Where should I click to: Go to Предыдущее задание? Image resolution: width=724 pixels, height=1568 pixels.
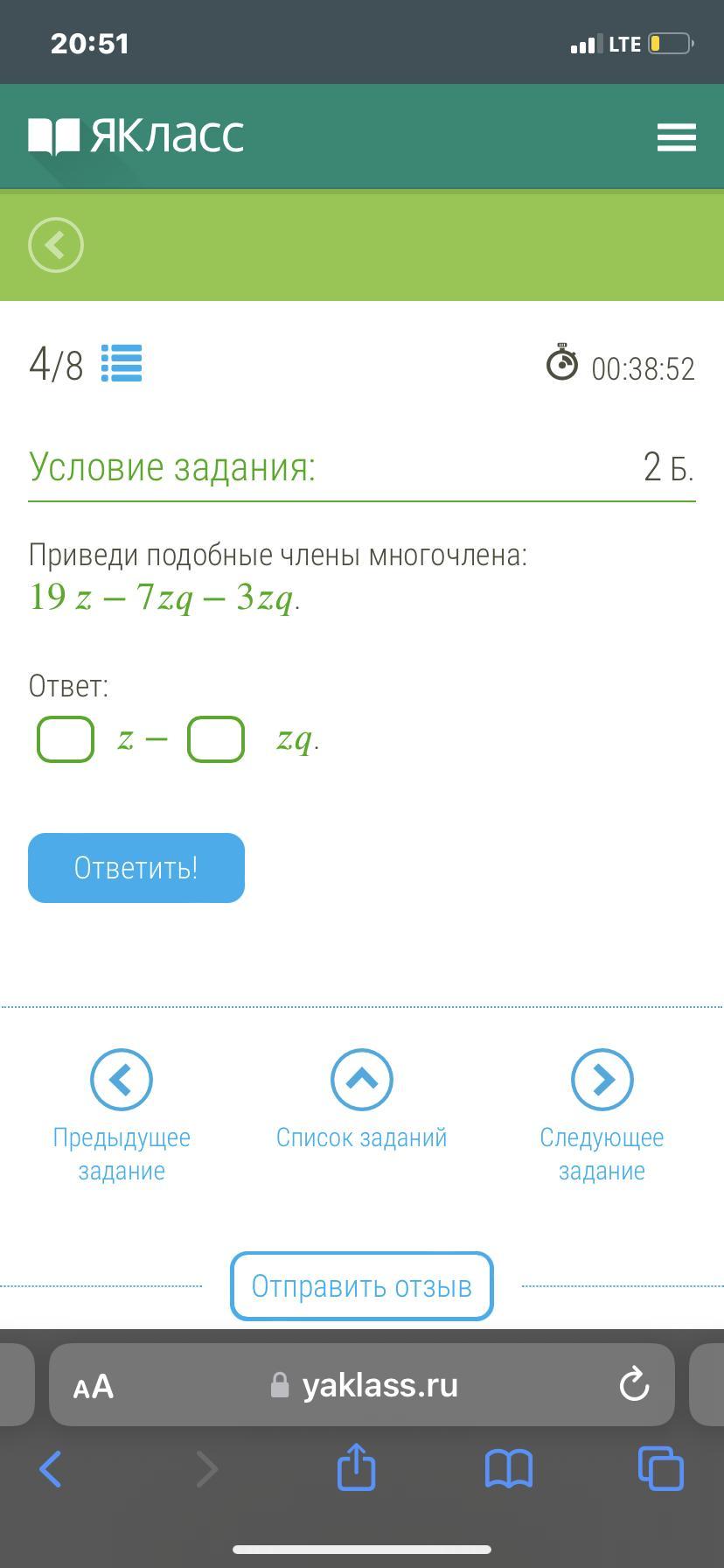[x=122, y=1116]
